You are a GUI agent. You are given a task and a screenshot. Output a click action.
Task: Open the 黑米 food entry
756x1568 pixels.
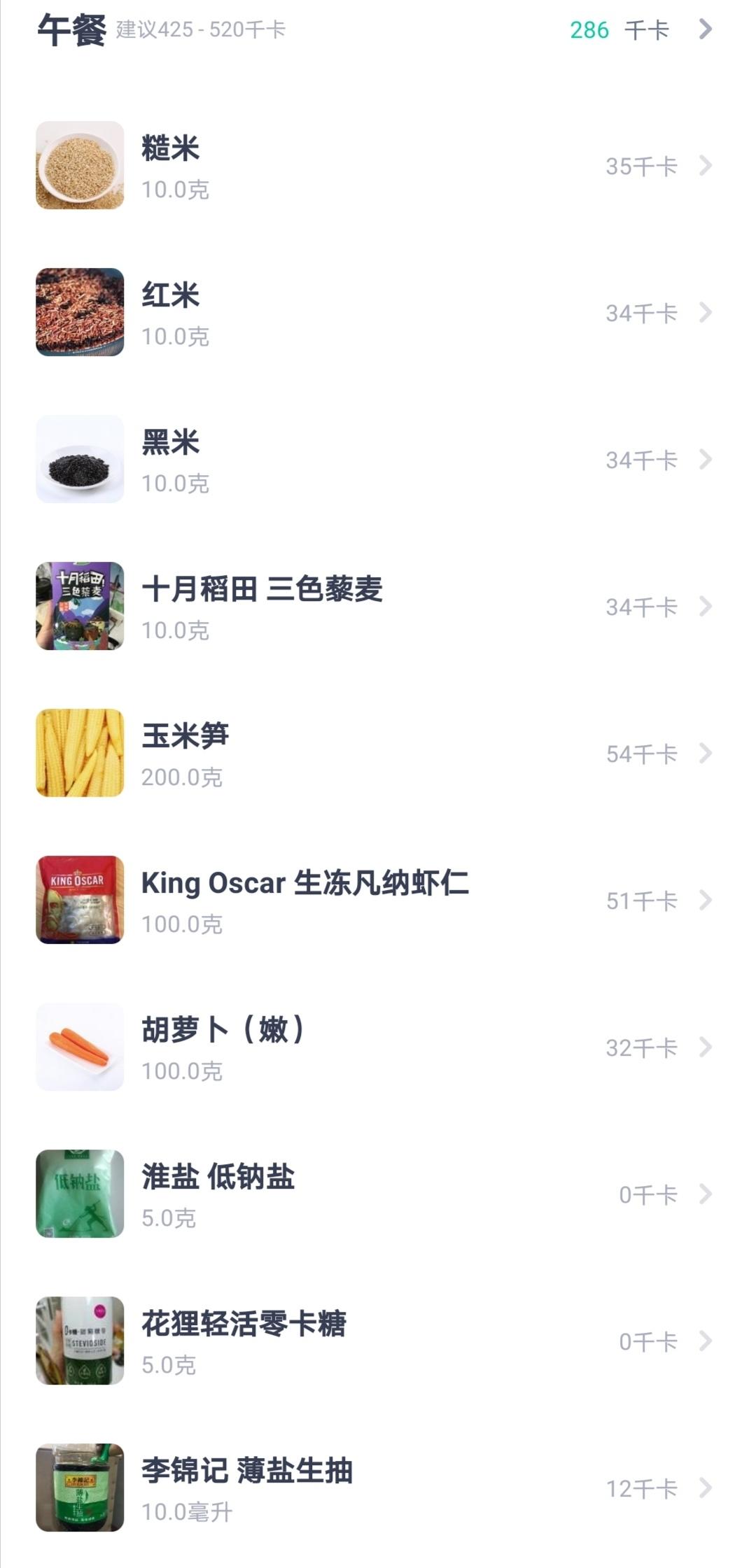[x=378, y=460]
